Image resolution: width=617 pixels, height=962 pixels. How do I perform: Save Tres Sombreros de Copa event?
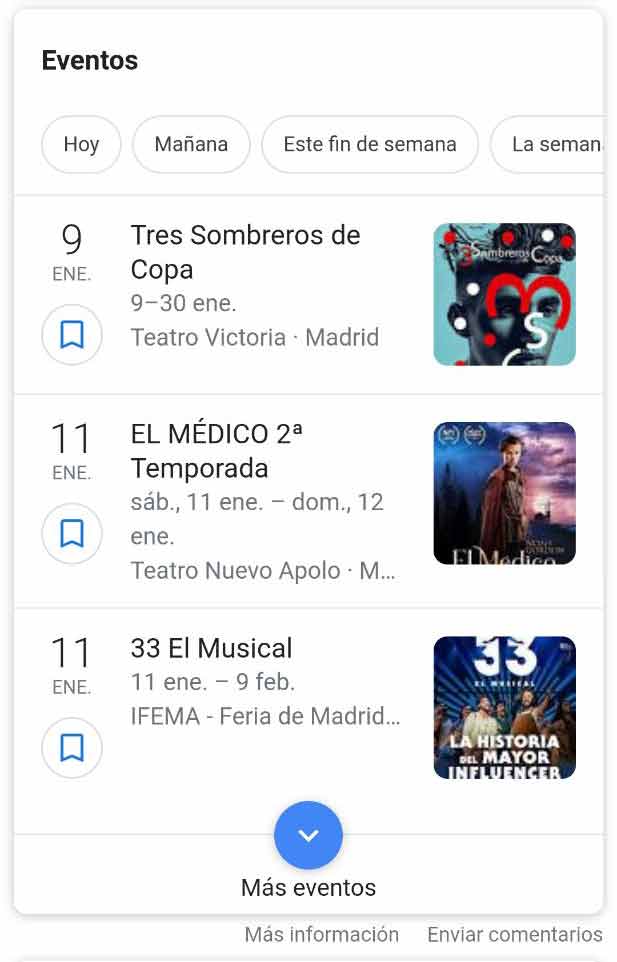click(72, 335)
